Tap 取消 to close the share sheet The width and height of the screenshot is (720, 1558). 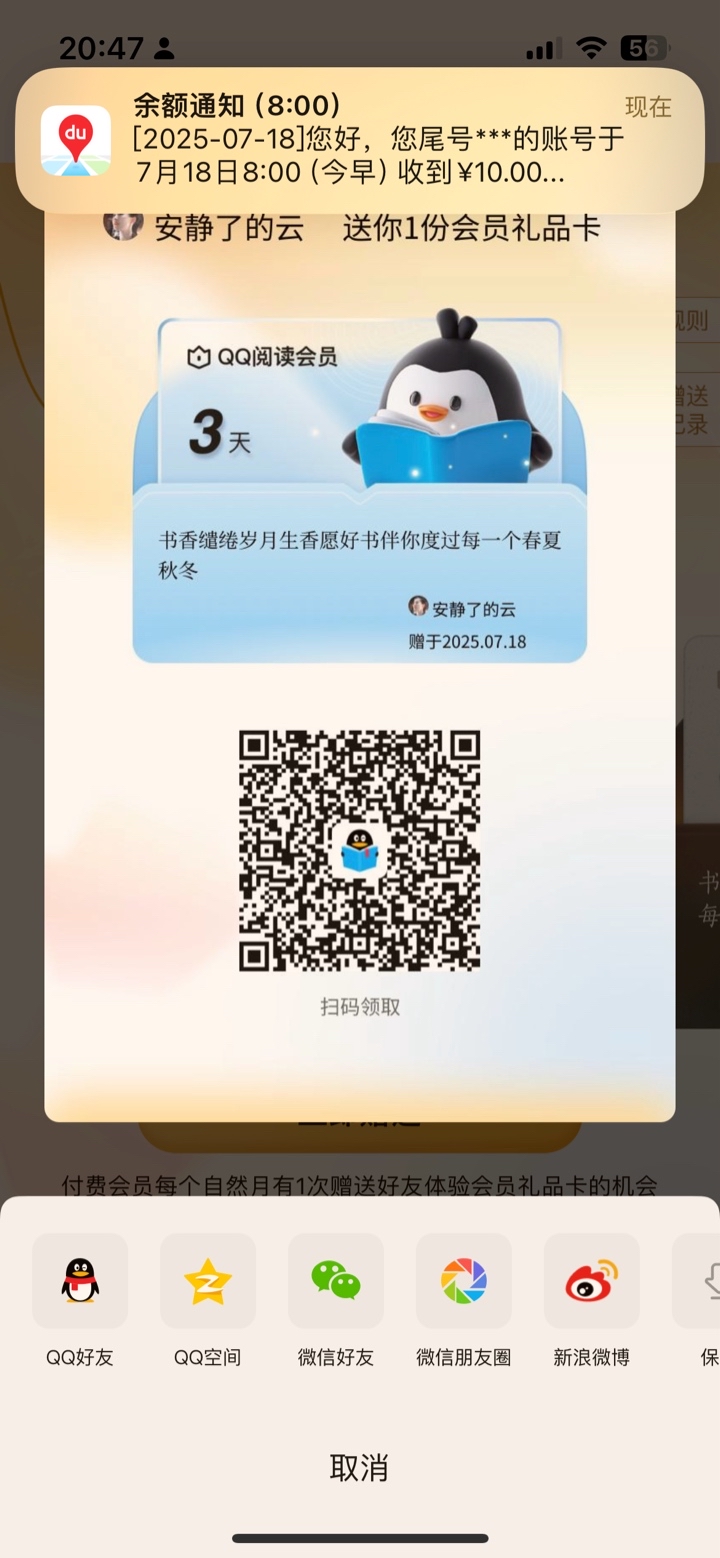pos(359,1467)
